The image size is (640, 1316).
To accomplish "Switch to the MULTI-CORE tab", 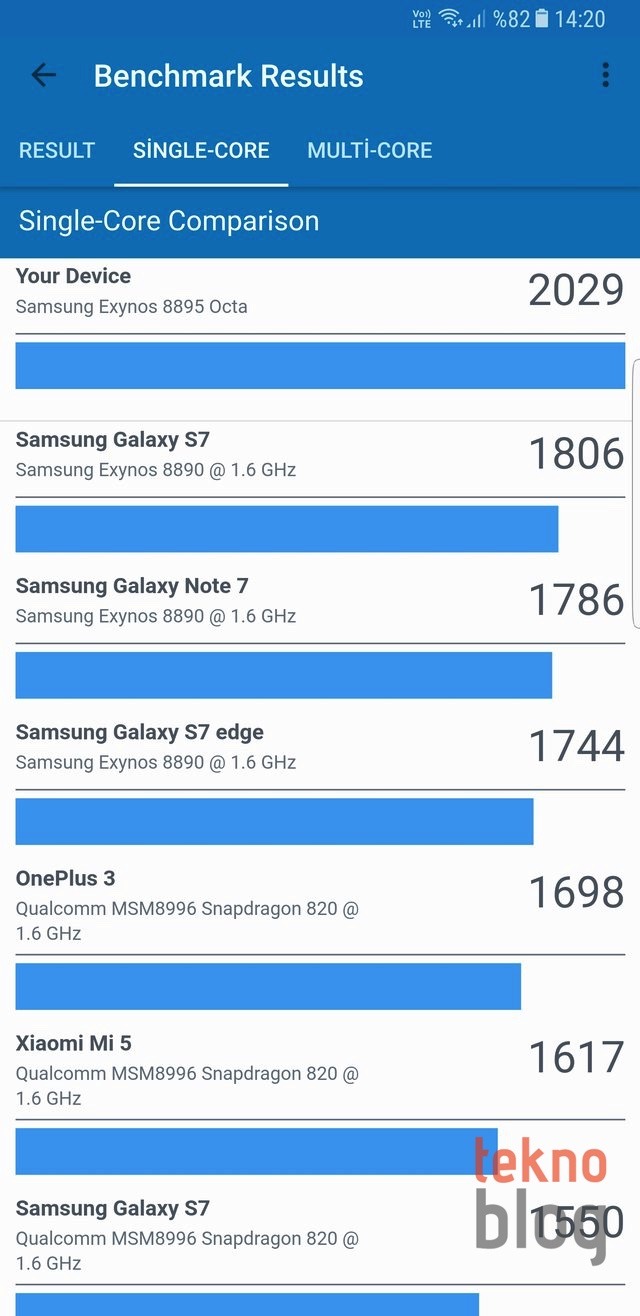I will coord(370,150).
